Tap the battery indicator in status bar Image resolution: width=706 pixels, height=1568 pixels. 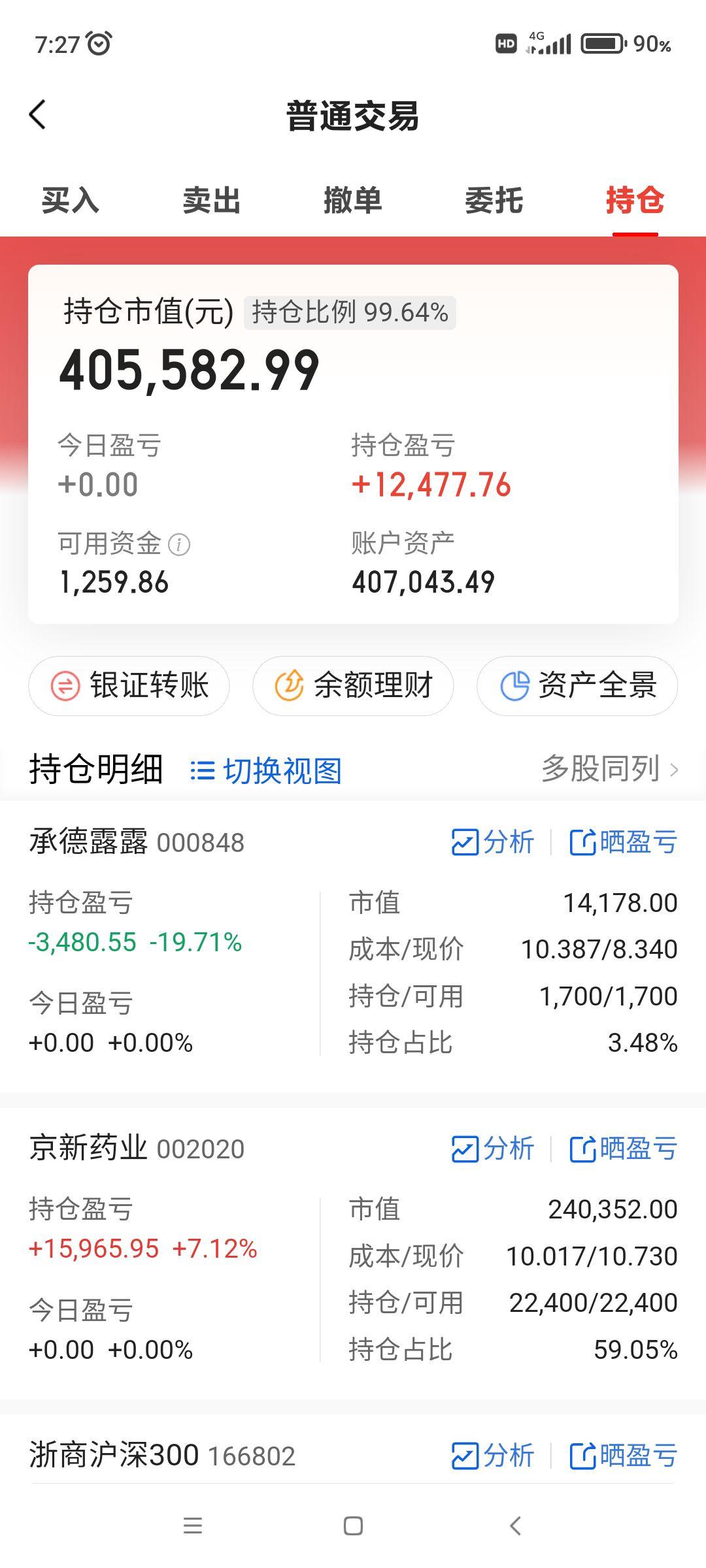(603, 43)
